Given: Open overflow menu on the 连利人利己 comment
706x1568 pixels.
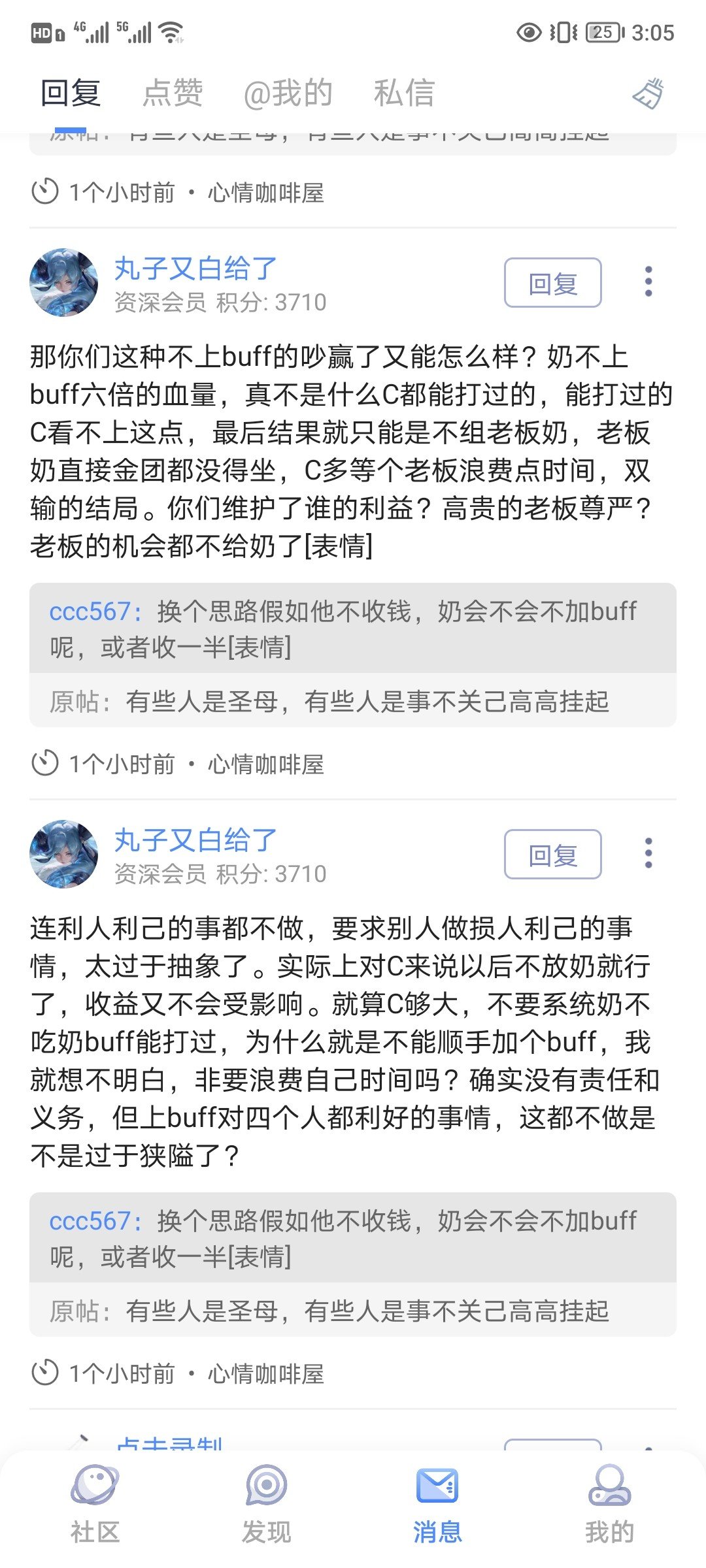Looking at the screenshot, I should [x=648, y=853].
